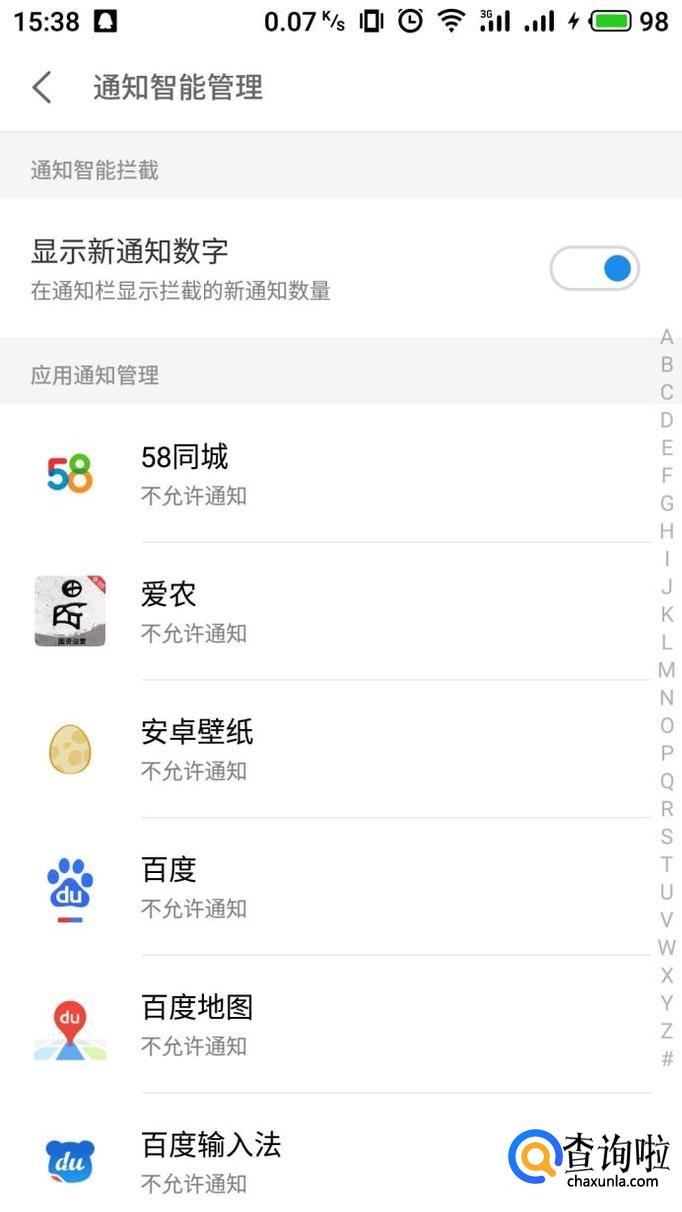Jump to the # index section
This screenshot has height=1212, width=682.
pyautogui.click(x=667, y=1058)
